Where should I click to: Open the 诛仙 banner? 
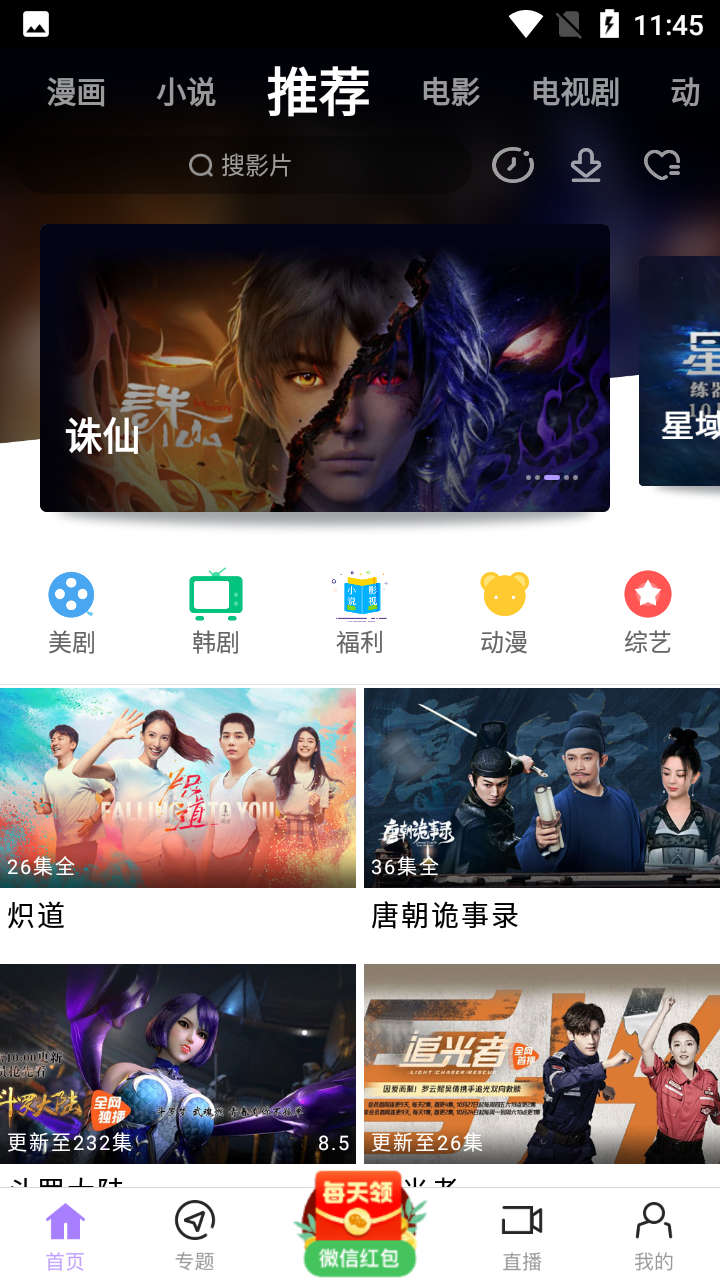tap(325, 368)
